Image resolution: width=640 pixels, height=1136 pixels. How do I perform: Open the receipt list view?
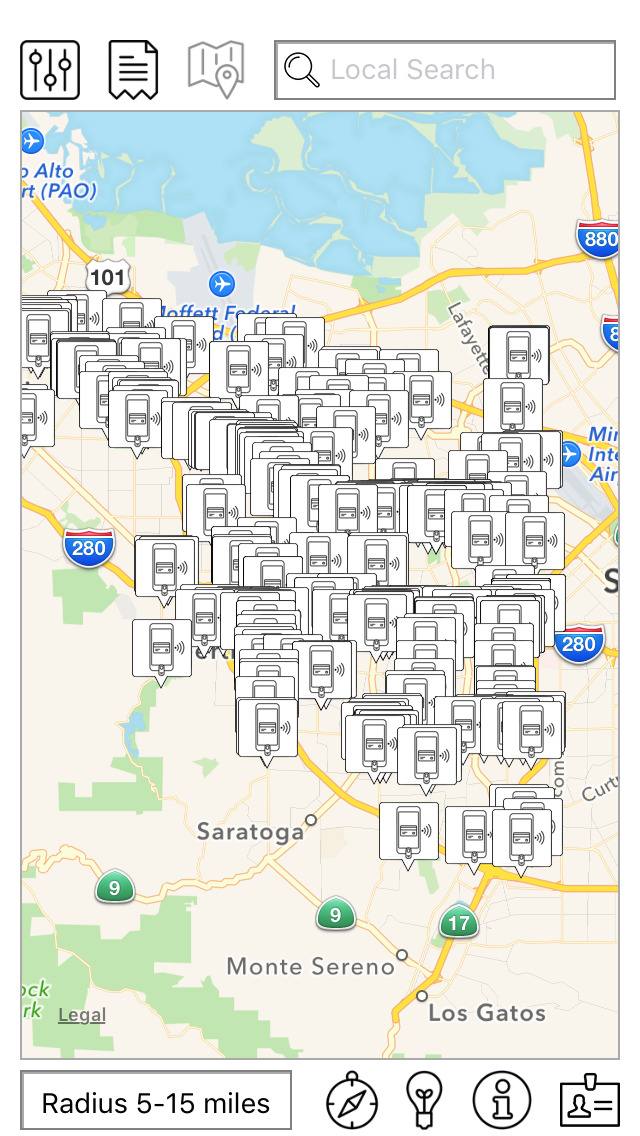133,70
